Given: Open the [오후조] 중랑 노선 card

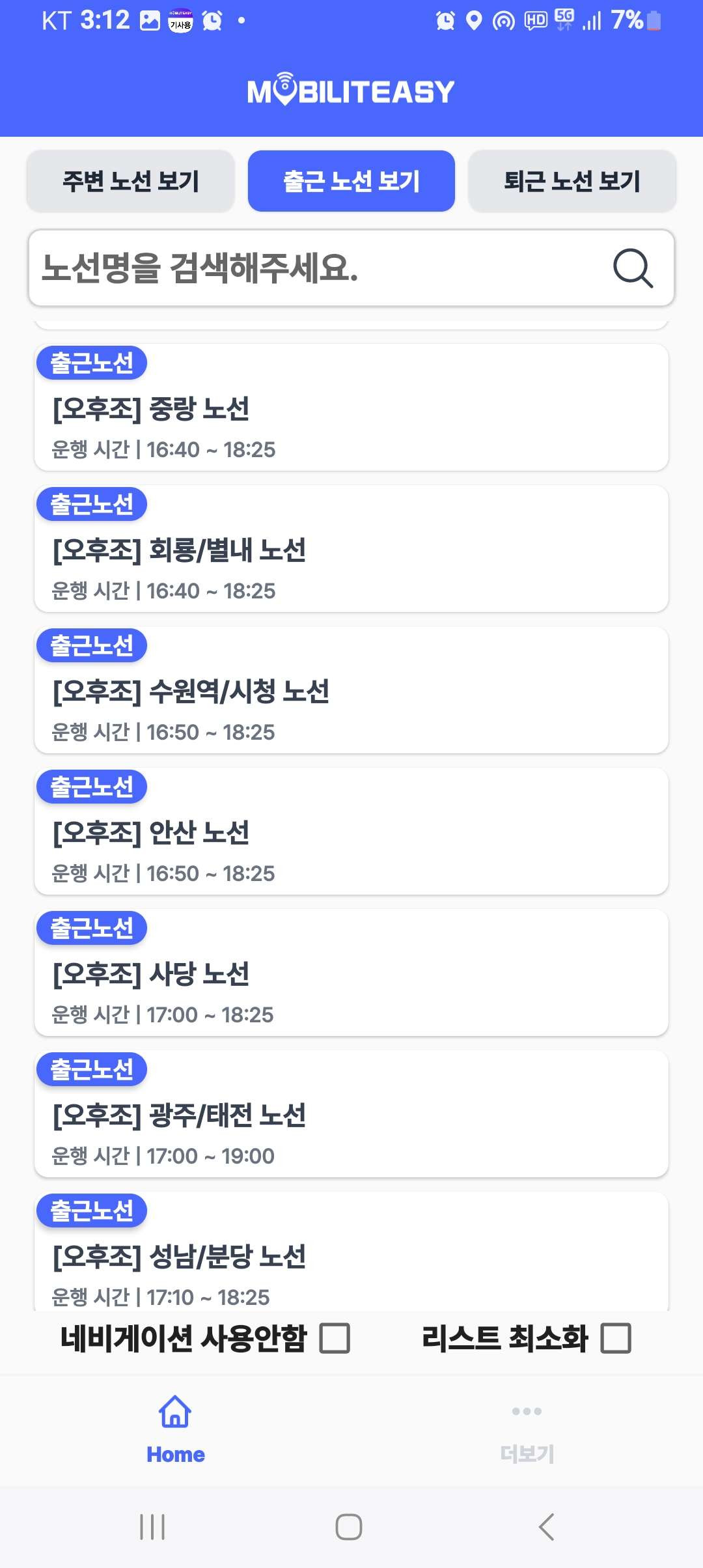Looking at the screenshot, I should pyautogui.click(x=351, y=408).
